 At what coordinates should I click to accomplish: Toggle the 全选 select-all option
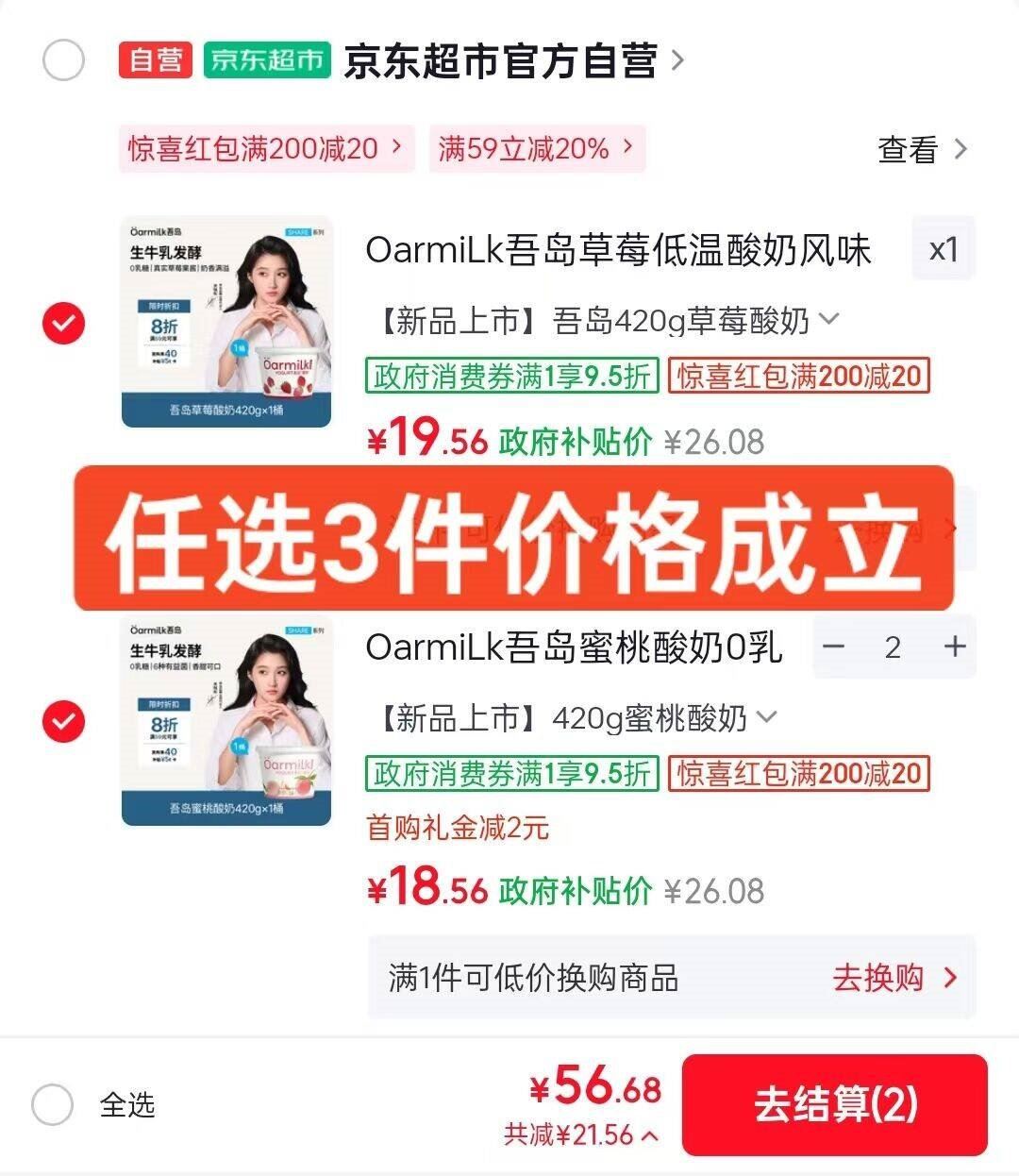(53, 1104)
